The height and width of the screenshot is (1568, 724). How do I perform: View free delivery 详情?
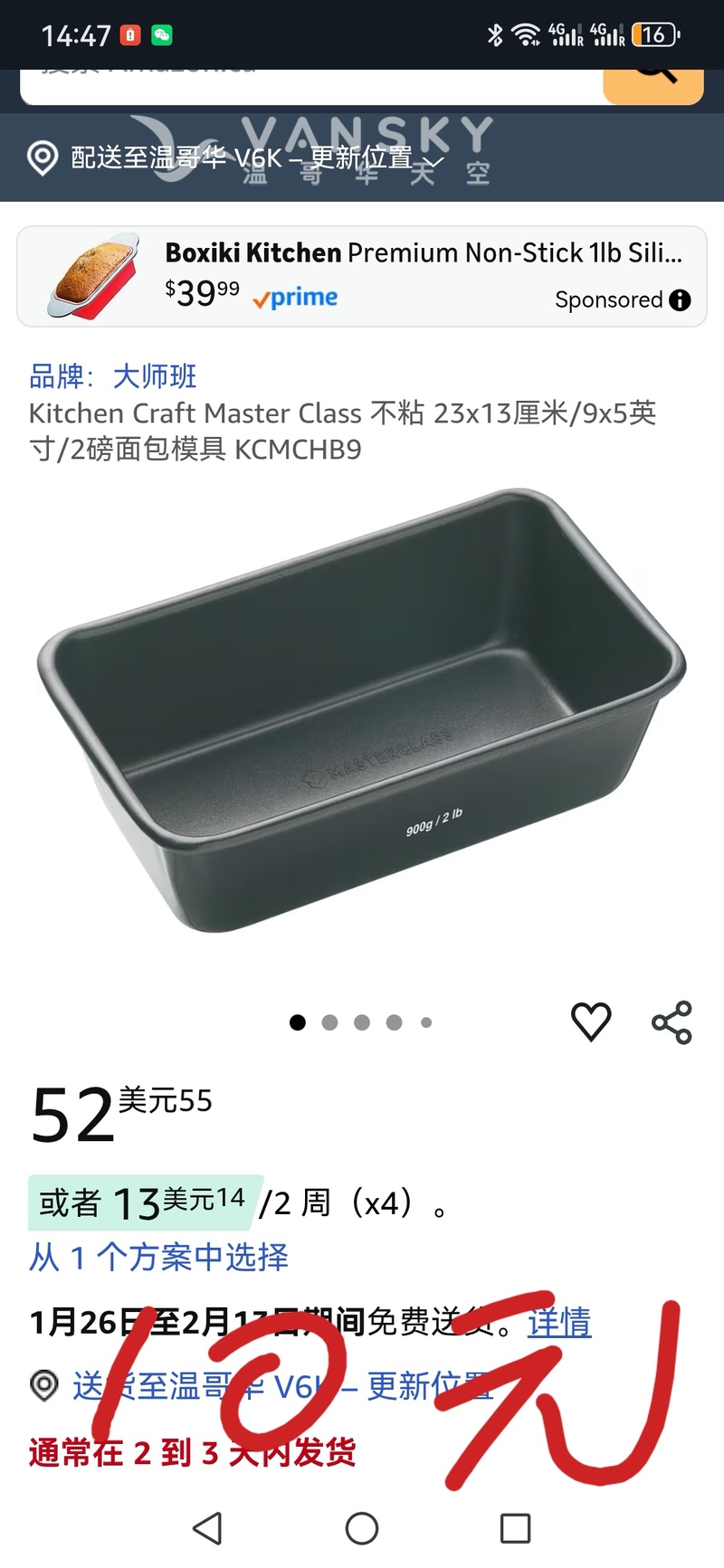pos(559,1322)
